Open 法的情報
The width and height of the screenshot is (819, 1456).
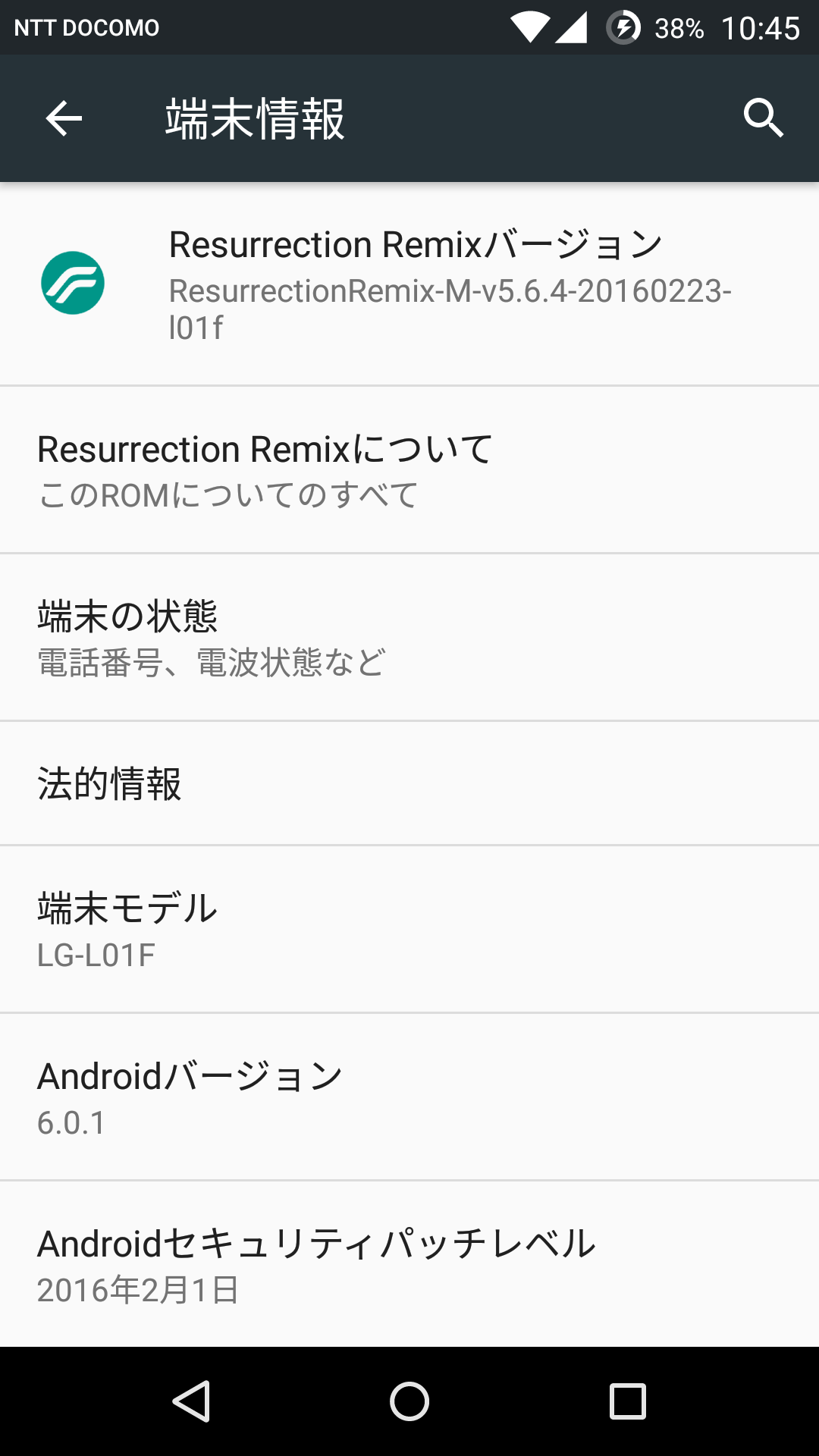pos(409,783)
